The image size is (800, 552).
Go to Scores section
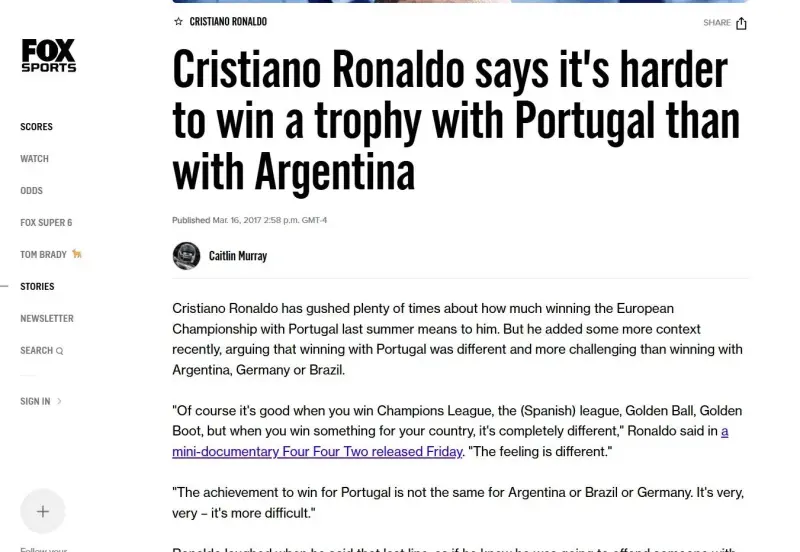(x=36, y=127)
